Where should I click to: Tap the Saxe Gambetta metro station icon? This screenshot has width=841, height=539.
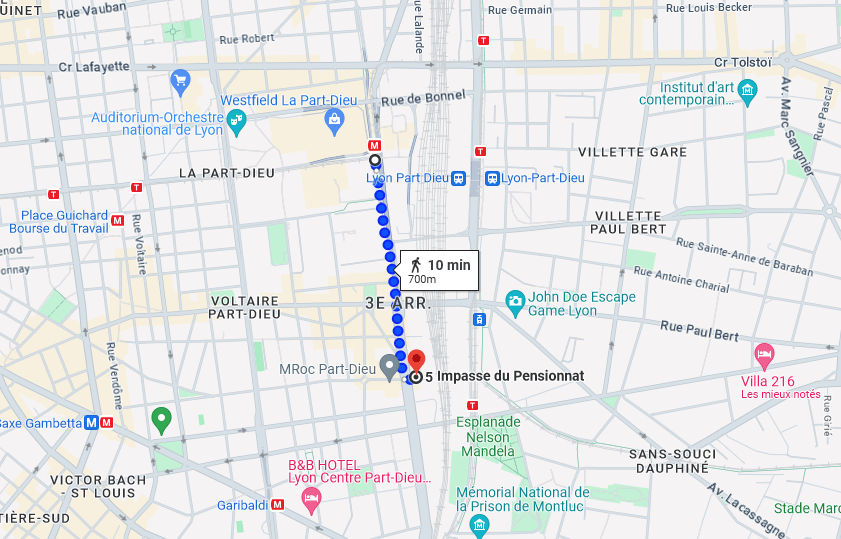(x=92, y=423)
